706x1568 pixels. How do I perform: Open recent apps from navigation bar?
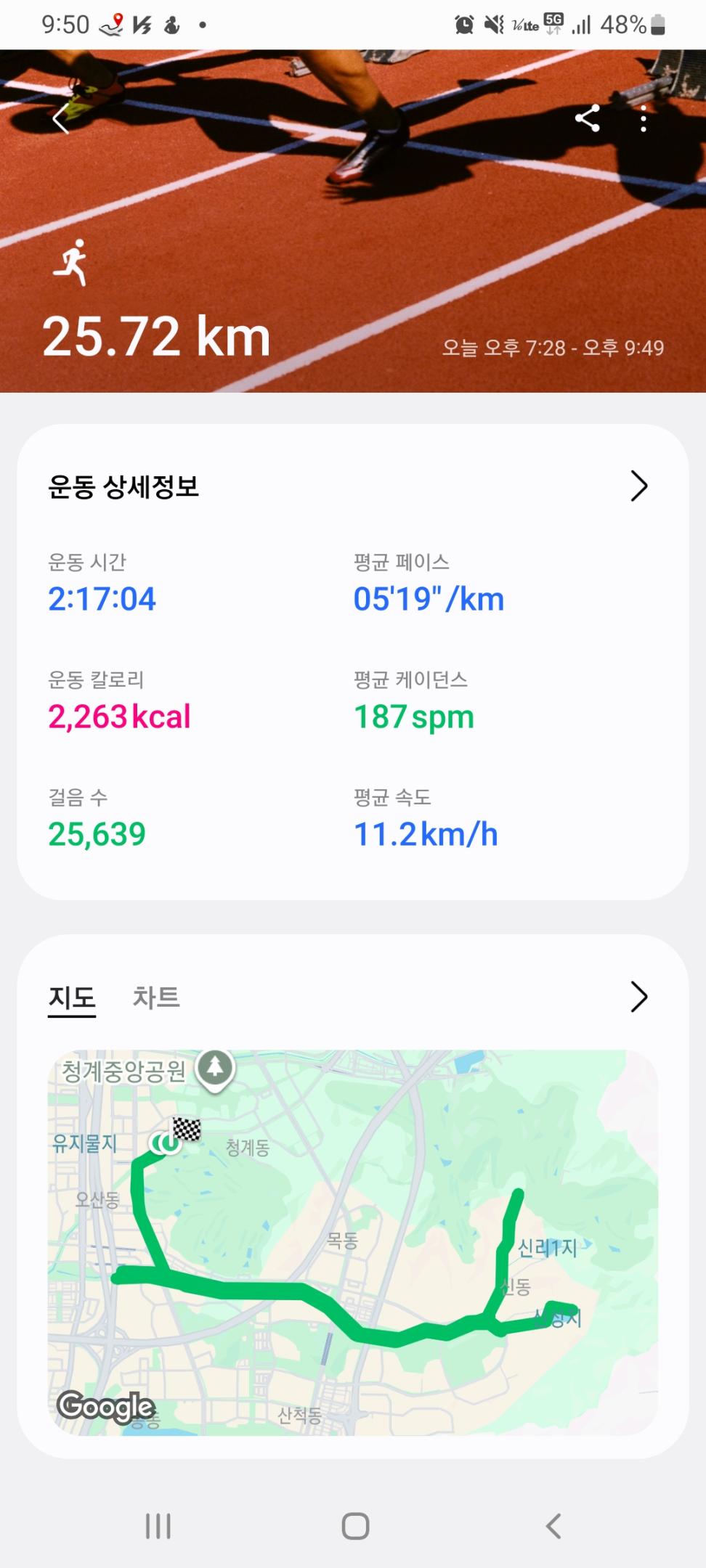click(x=158, y=1526)
